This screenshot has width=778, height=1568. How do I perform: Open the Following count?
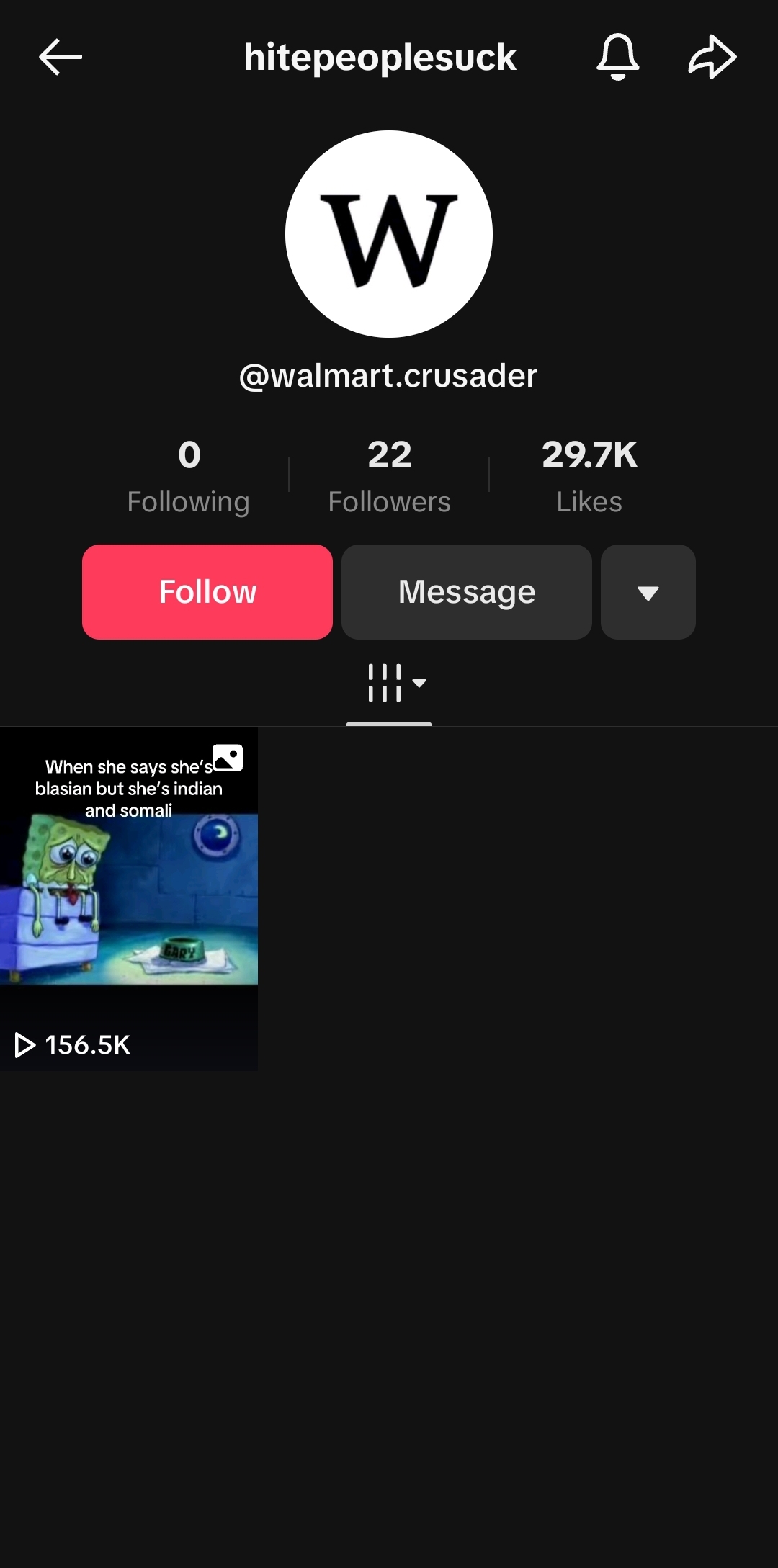click(189, 476)
